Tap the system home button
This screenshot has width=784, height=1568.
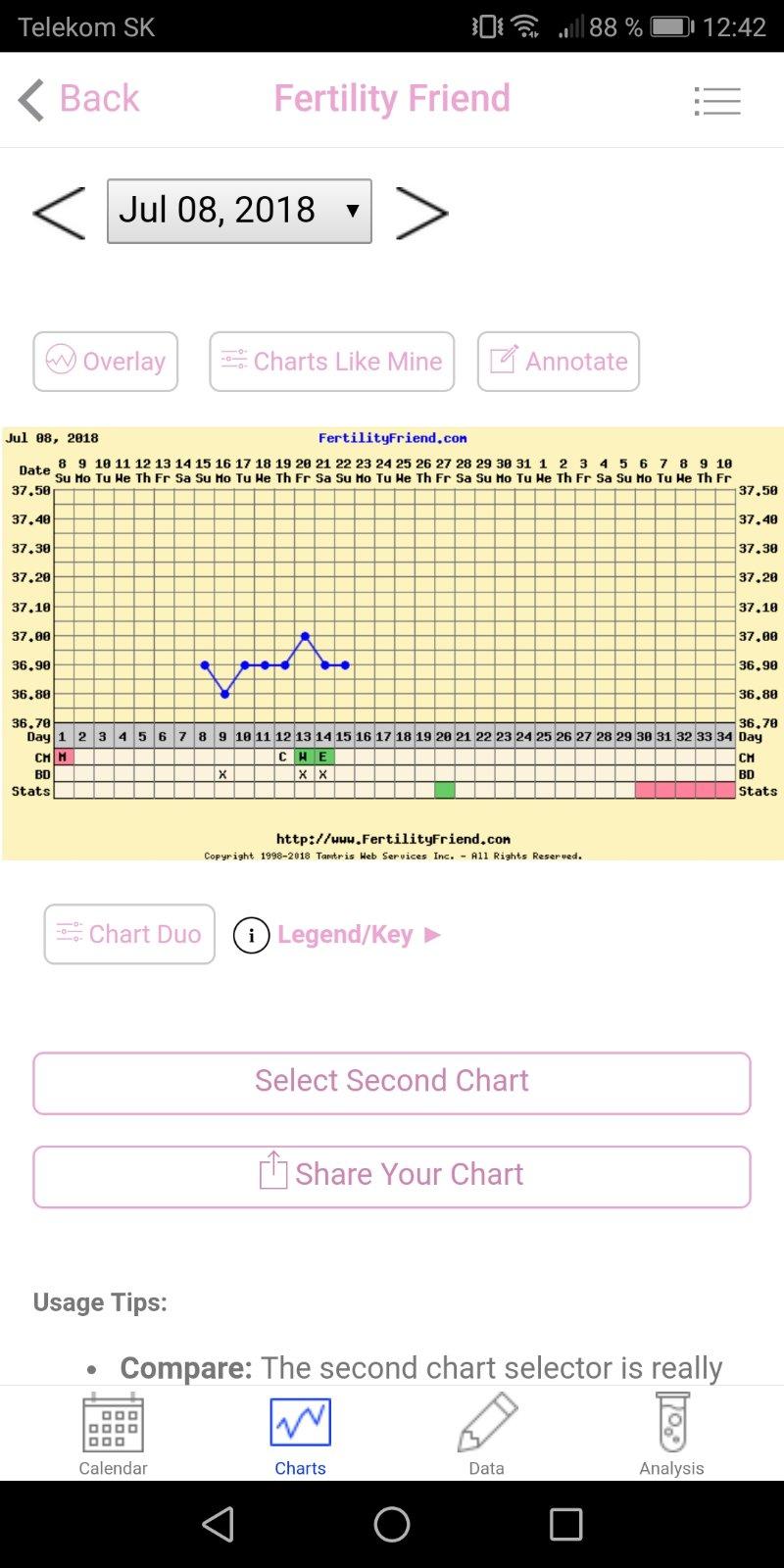coord(392,1524)
